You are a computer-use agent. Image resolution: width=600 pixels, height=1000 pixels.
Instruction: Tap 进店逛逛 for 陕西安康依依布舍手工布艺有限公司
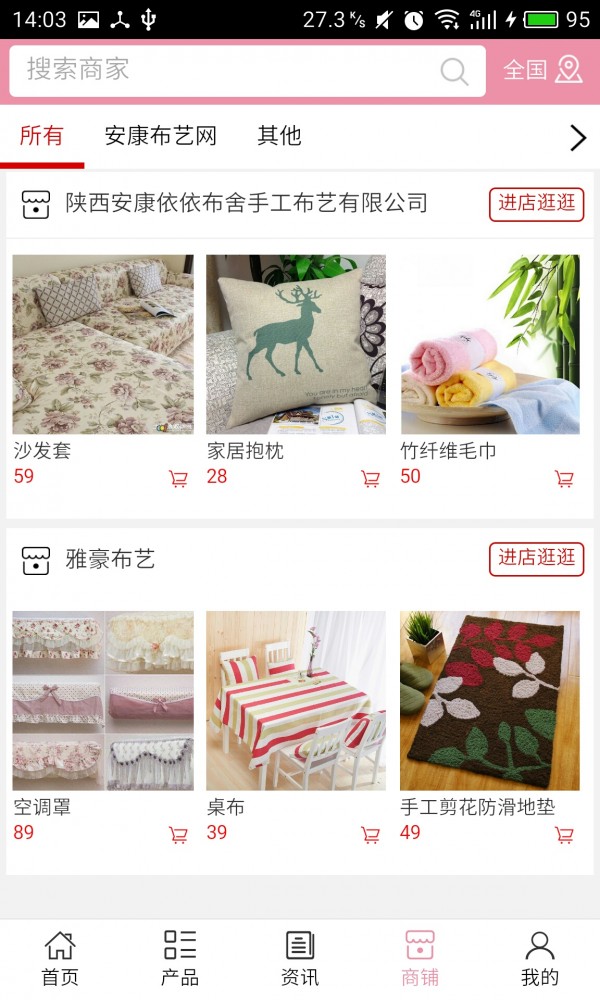click(536, 204)
